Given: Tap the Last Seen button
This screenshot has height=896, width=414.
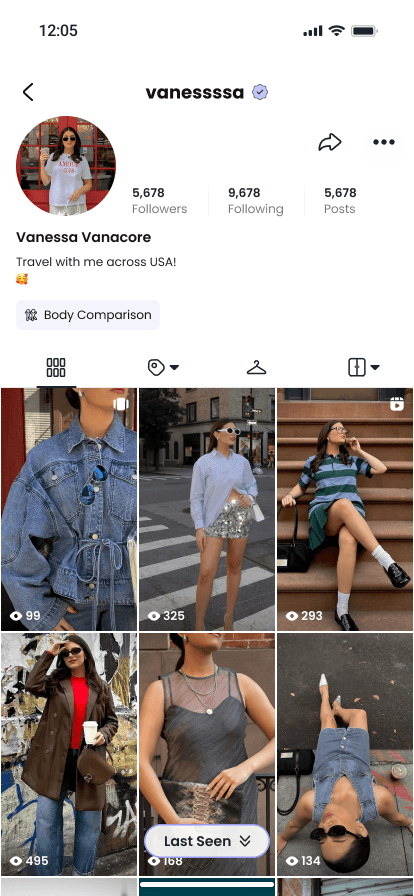Looking at the screenshot, I should pos(207,841).
